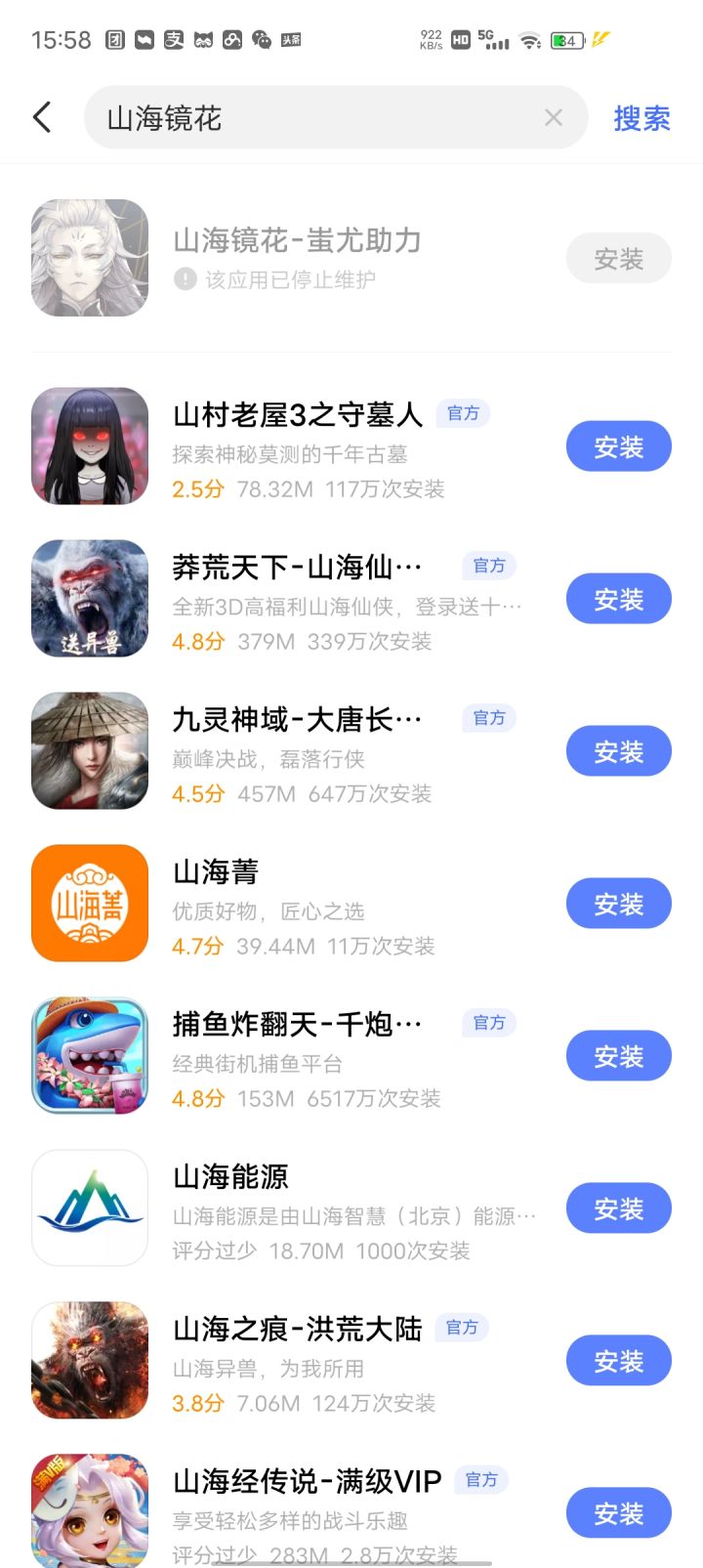Go back from search results
This screenshot has width=703, height=1568.
pyautogui.click(x=42, y=118)
